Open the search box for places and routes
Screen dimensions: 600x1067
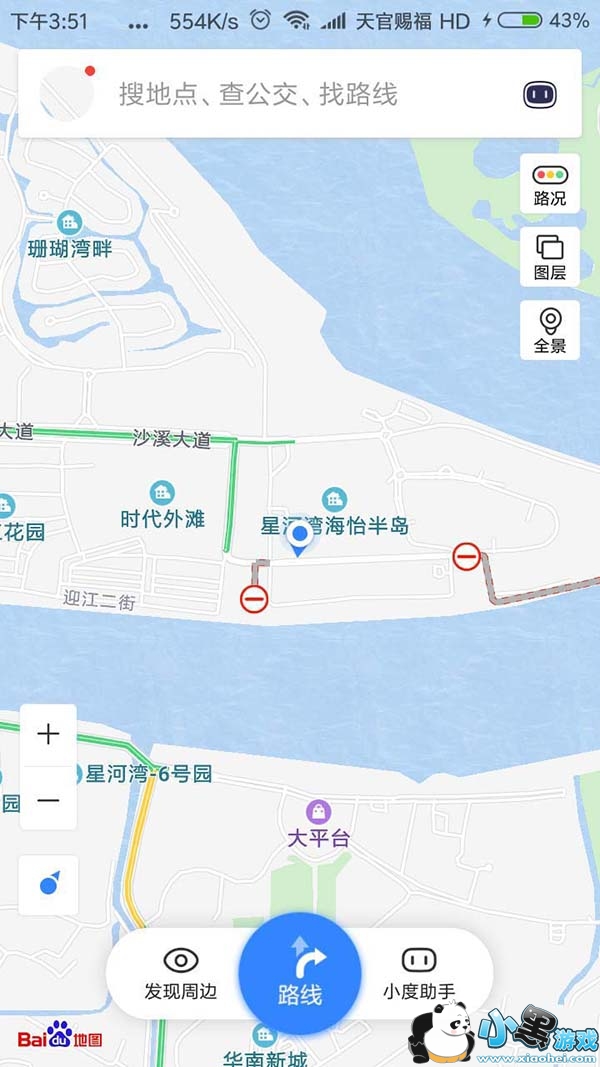pyautogui.click(x=300, y=94)
